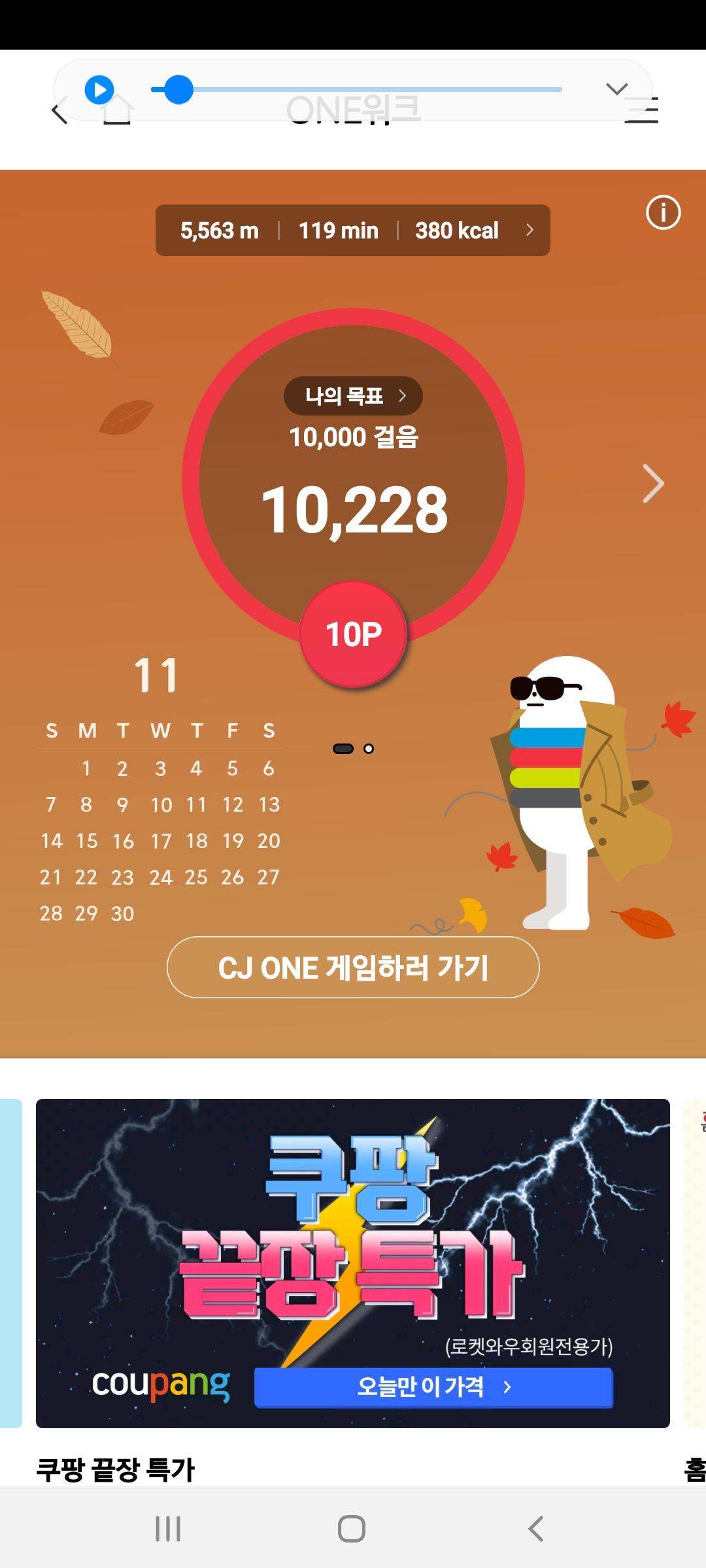The height and width of the screenshot is (1568, 706).
Task: Open the Coupang 끝장특가 banner
Action: pos(353,1264)
